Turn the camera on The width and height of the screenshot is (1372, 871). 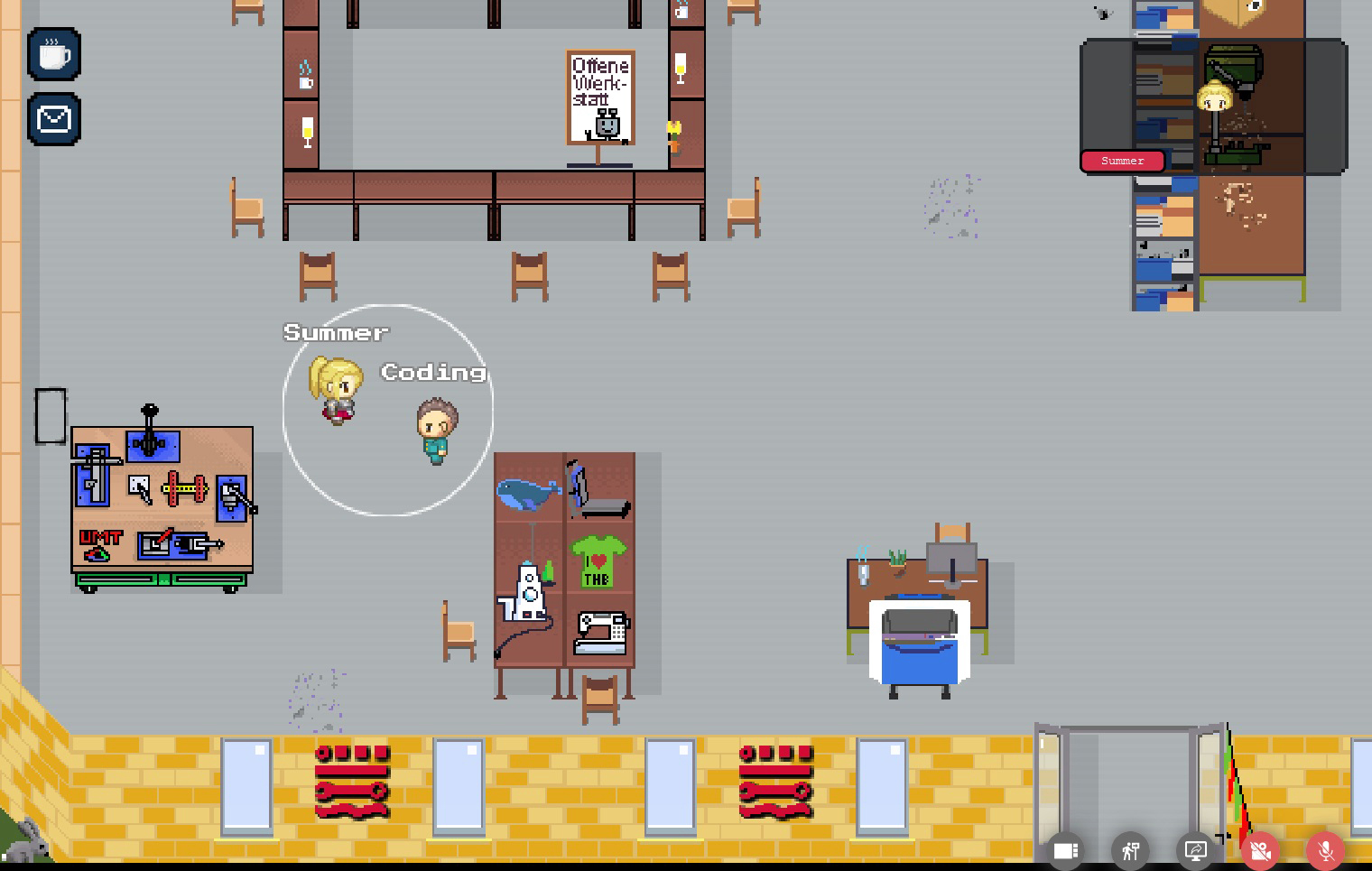tap(1260, 850)
